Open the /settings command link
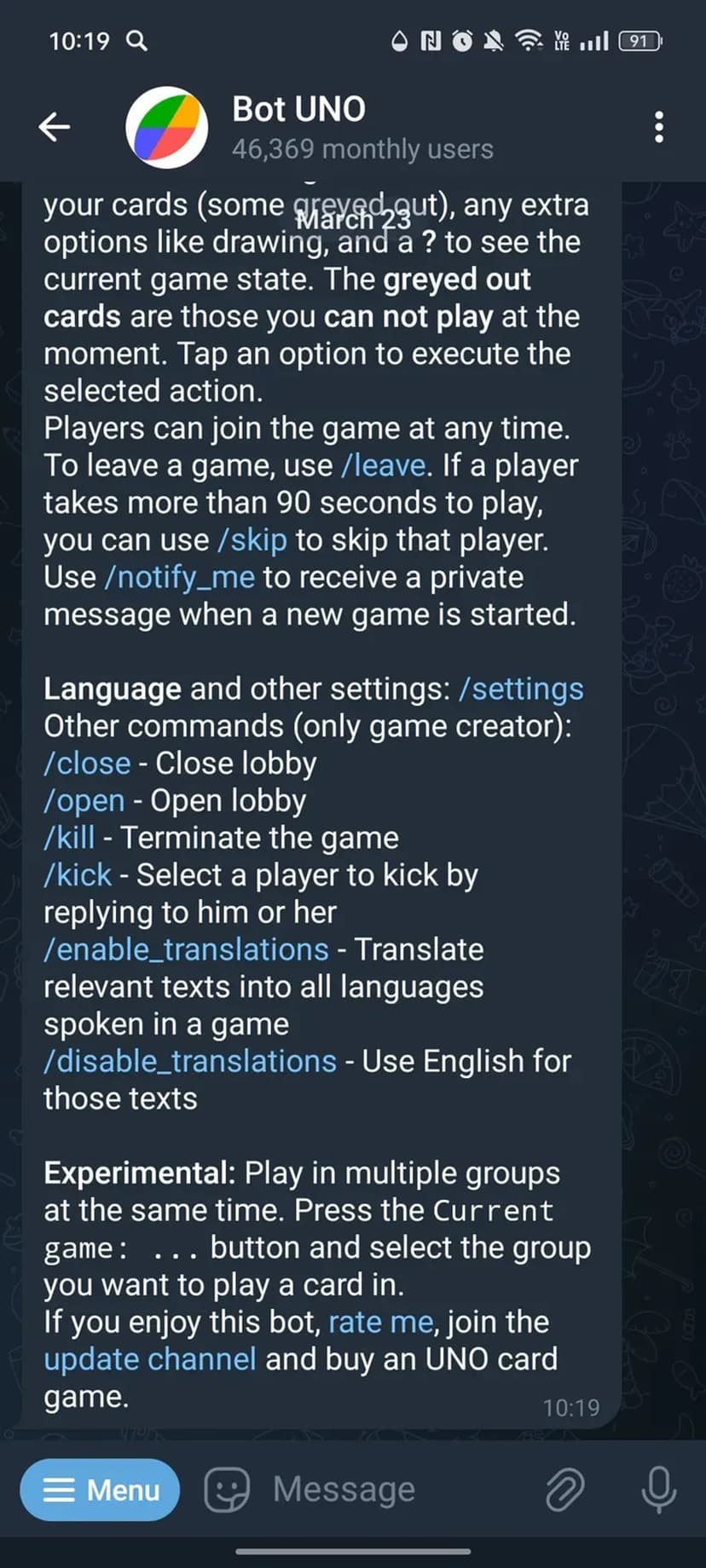 click(x=521, y=689)
